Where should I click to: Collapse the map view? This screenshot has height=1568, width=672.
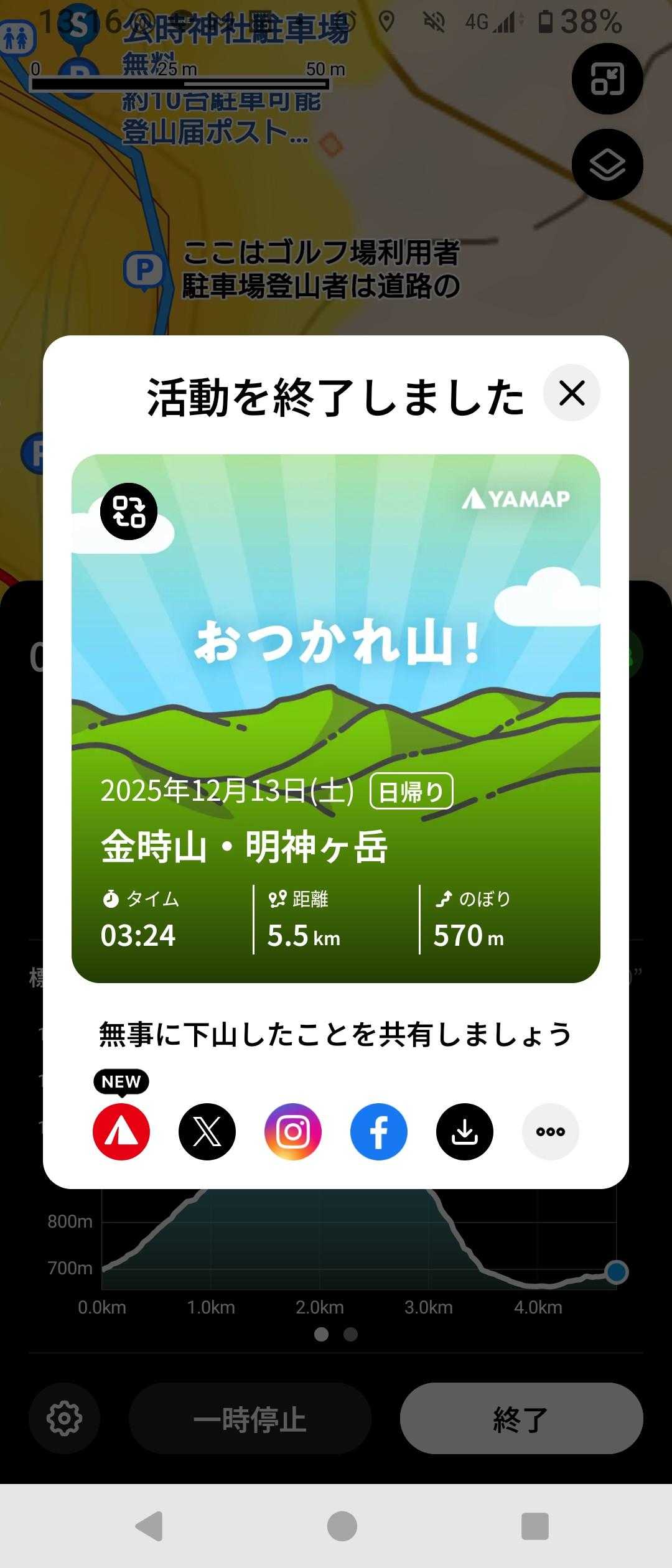[x=607, y=79]
